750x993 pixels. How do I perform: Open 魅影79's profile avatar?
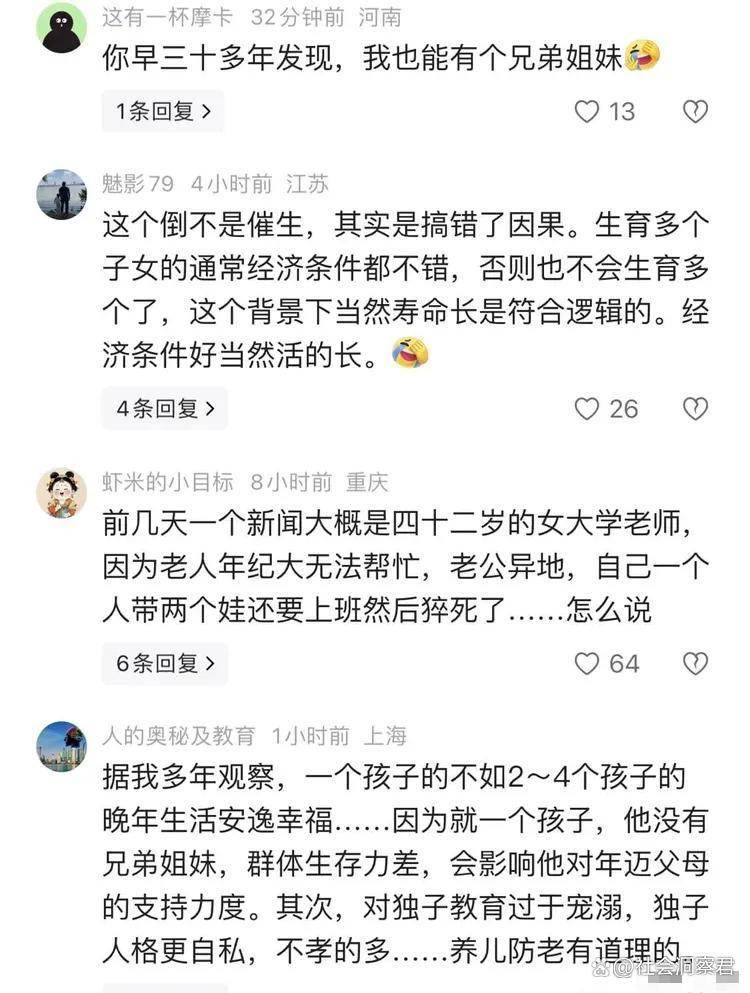tap(62, 194)
